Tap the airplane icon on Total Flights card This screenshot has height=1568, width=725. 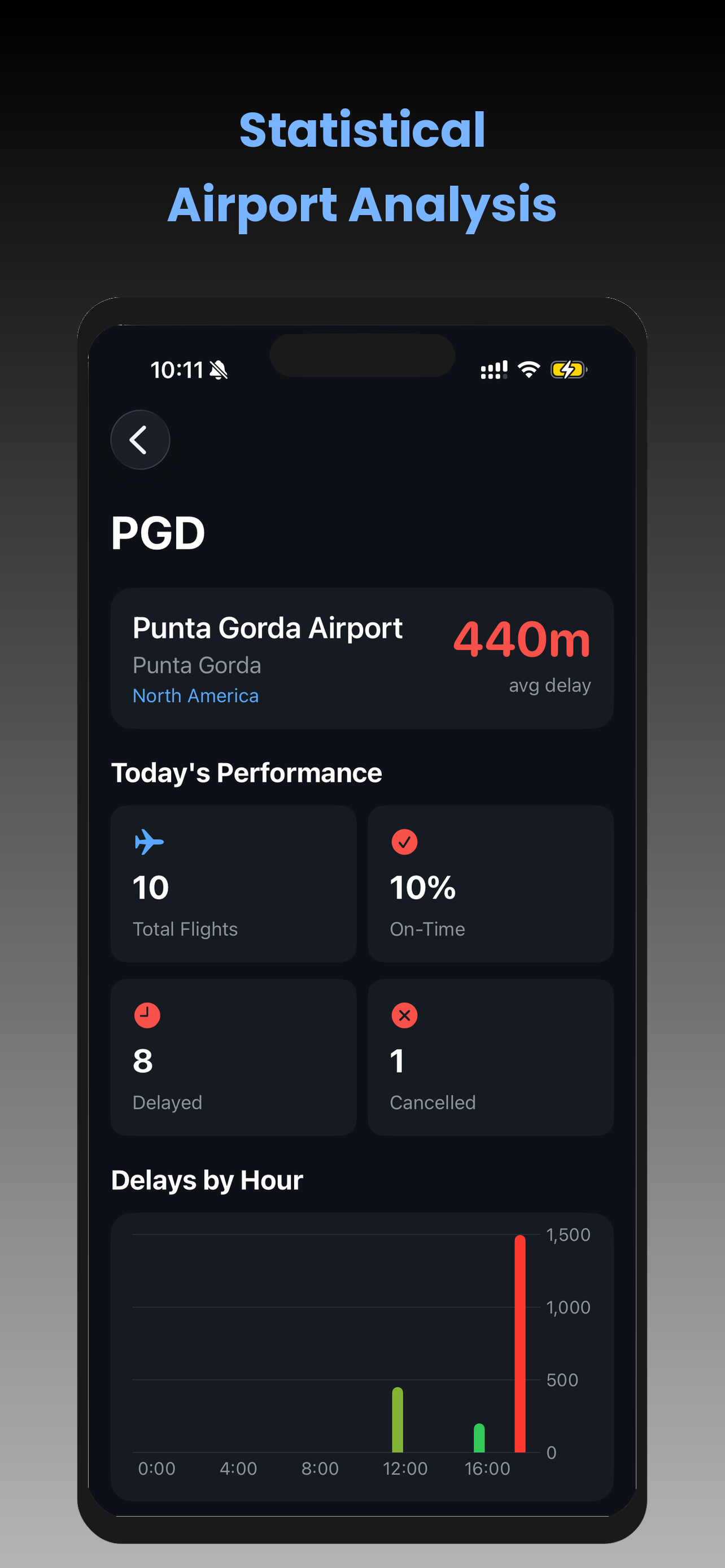(149, 842)
